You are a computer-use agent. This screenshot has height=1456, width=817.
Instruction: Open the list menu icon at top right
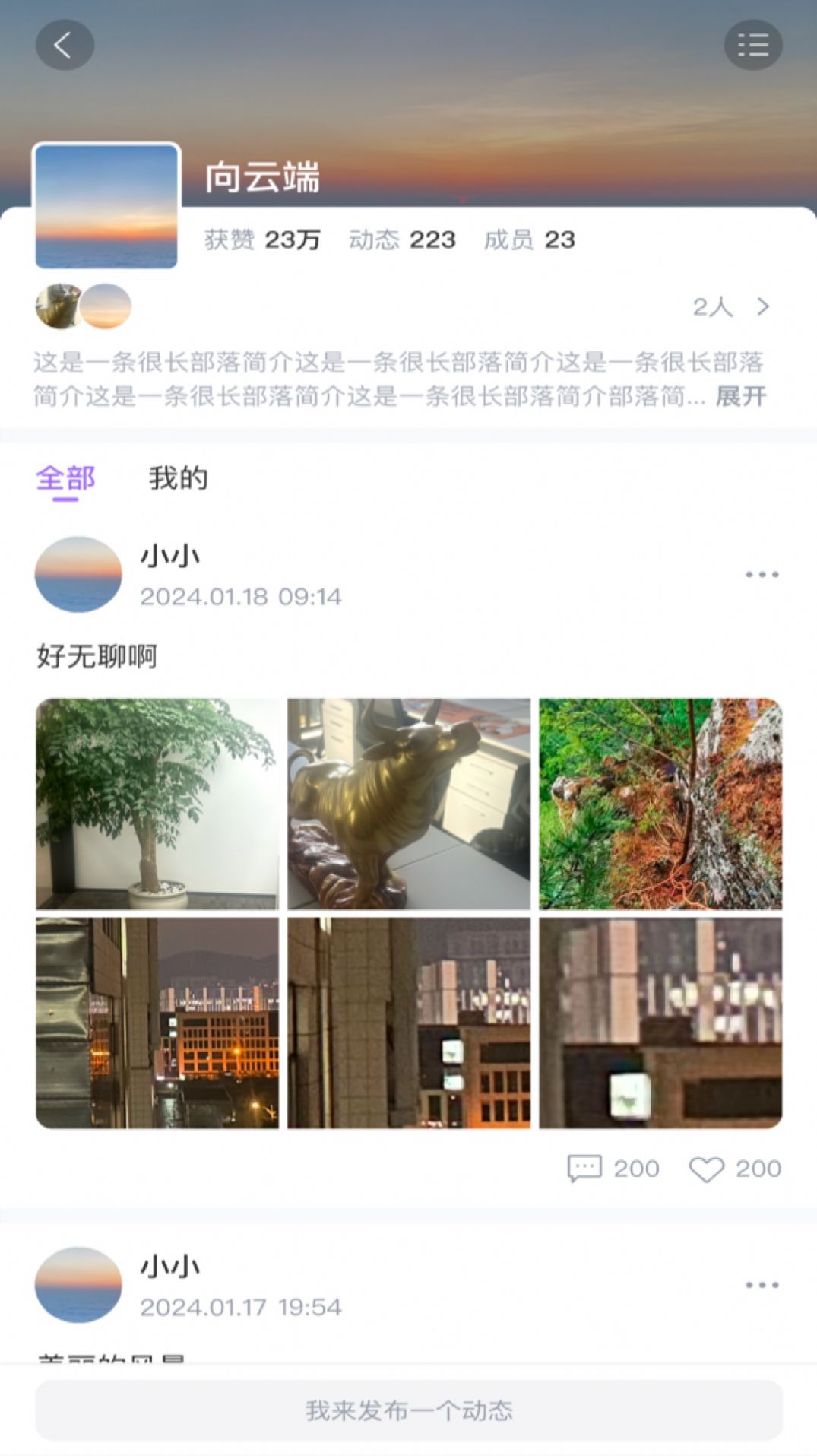point(752,45)
